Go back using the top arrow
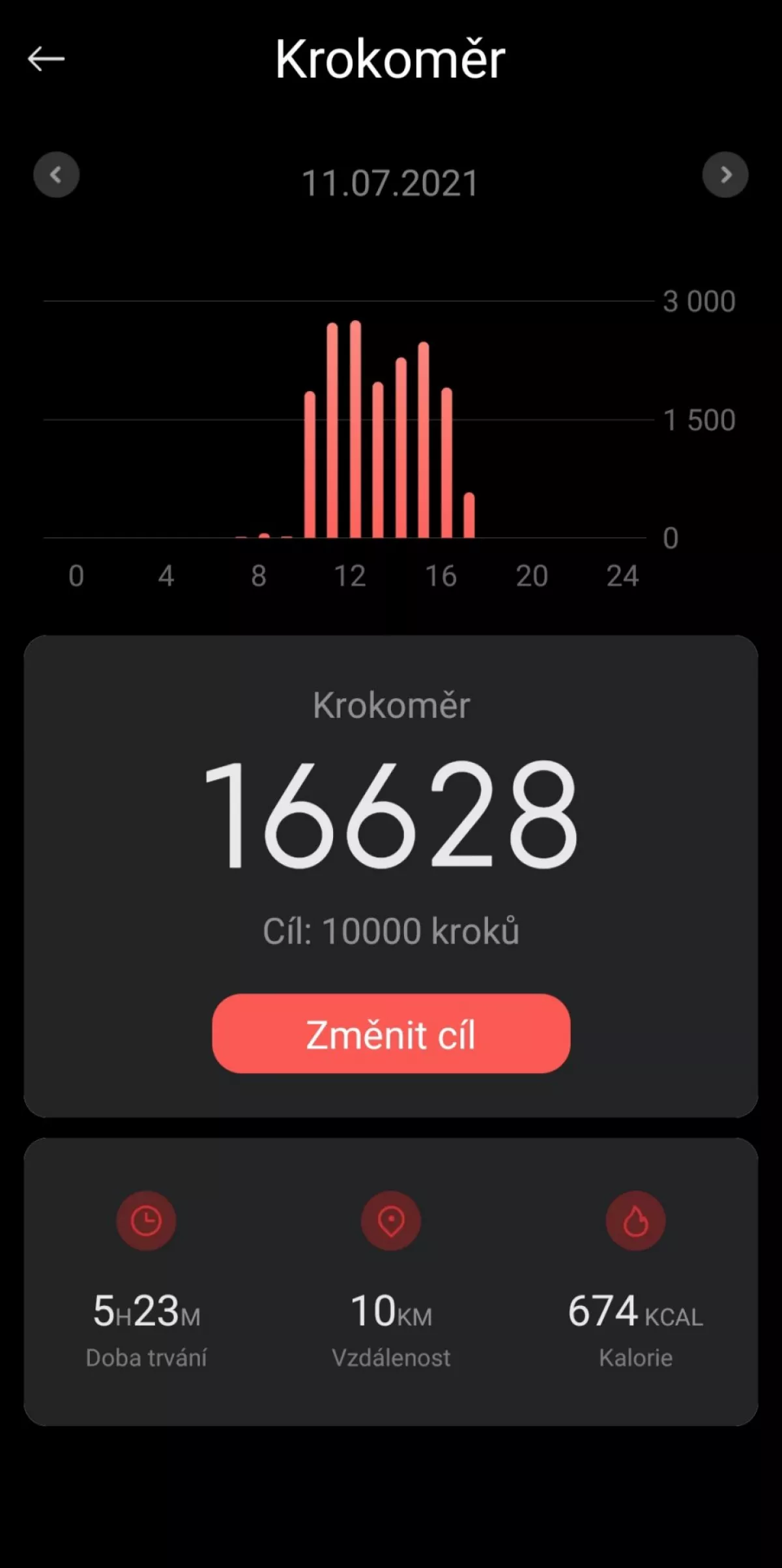Screen dimensions: 782x1568 (46, 59)
